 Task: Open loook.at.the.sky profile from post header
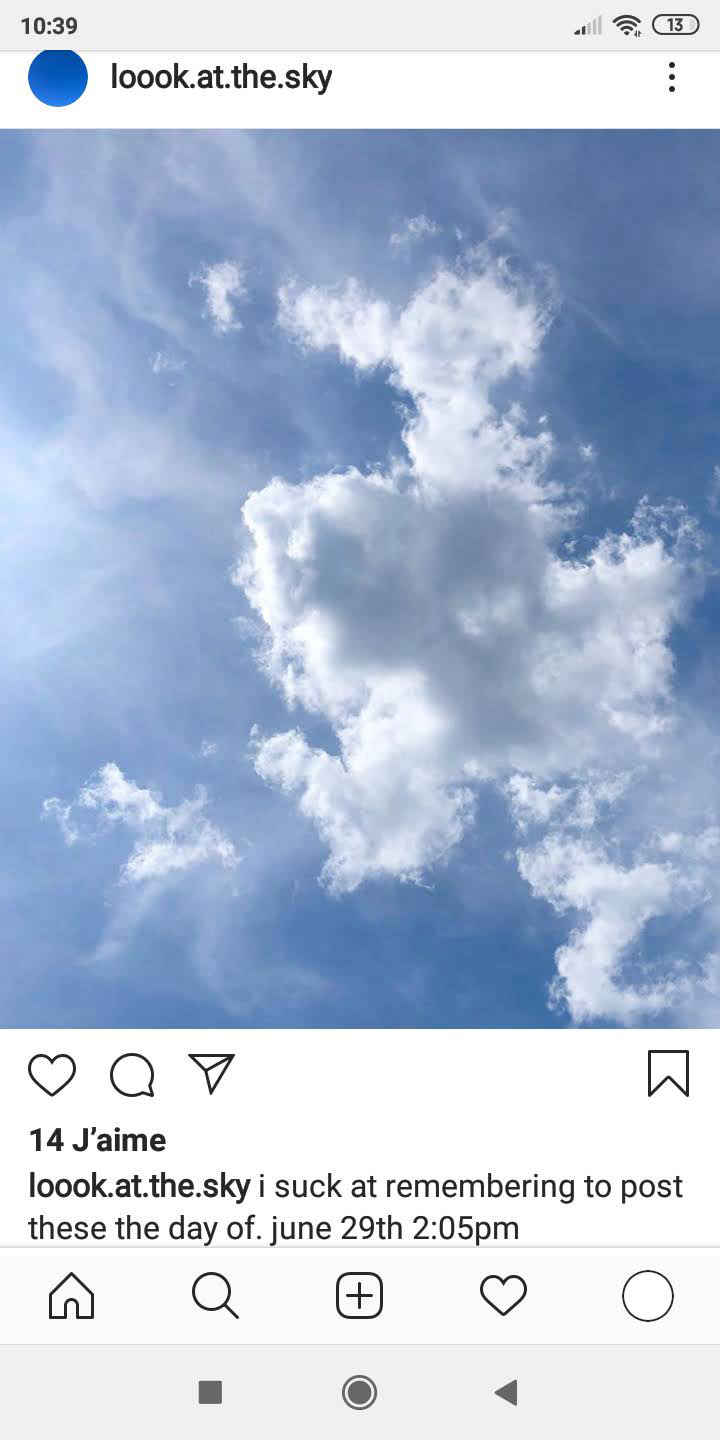coord(221,77)
